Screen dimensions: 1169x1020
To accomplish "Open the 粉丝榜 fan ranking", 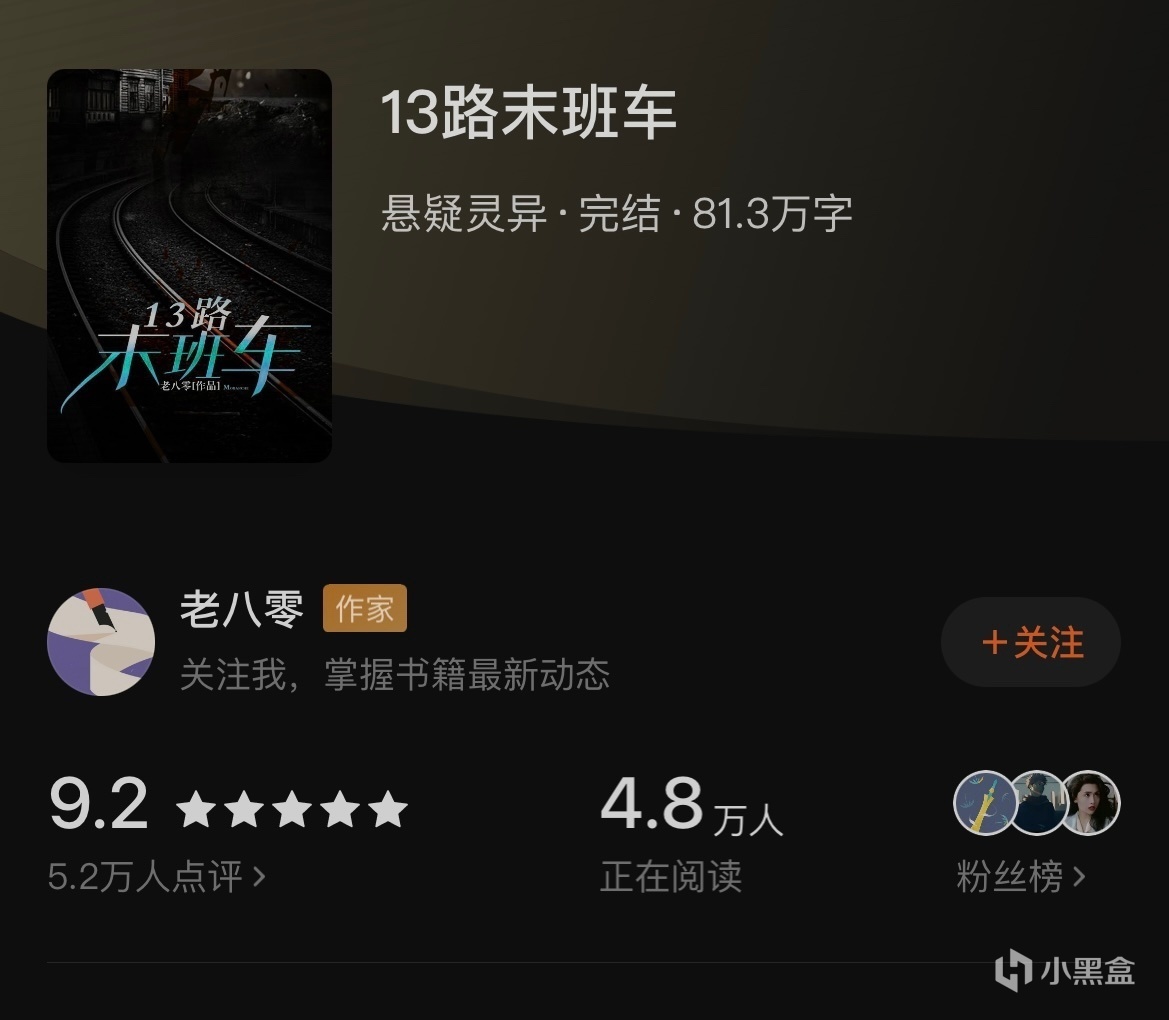I will [x=1020, y=878].
